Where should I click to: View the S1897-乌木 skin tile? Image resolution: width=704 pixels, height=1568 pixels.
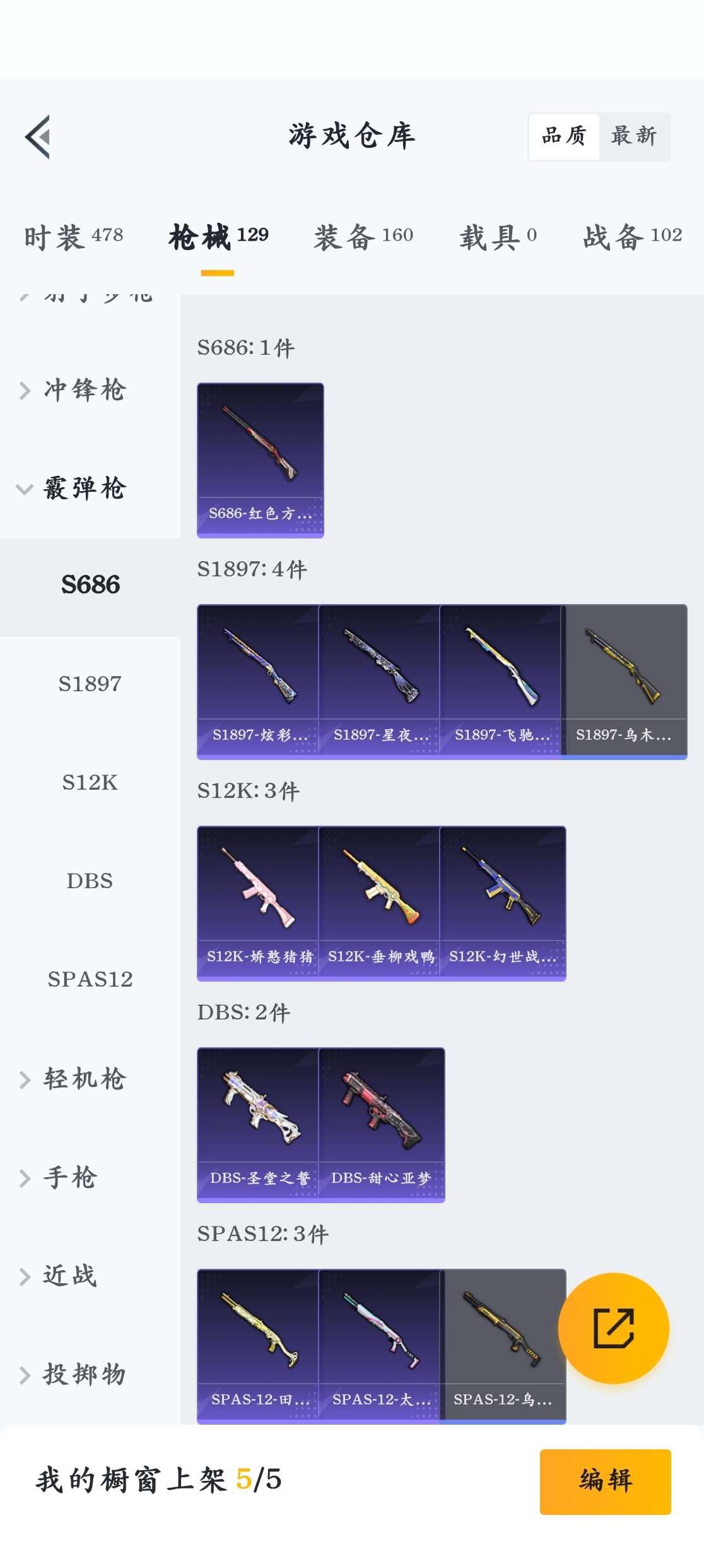(623, 681)
